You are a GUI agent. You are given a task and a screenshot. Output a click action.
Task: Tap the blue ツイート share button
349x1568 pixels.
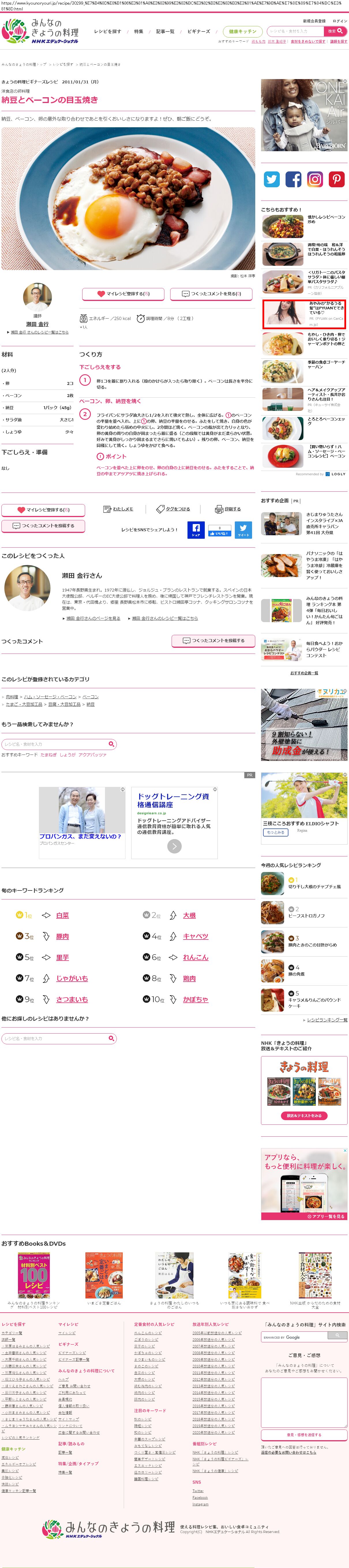243,529
